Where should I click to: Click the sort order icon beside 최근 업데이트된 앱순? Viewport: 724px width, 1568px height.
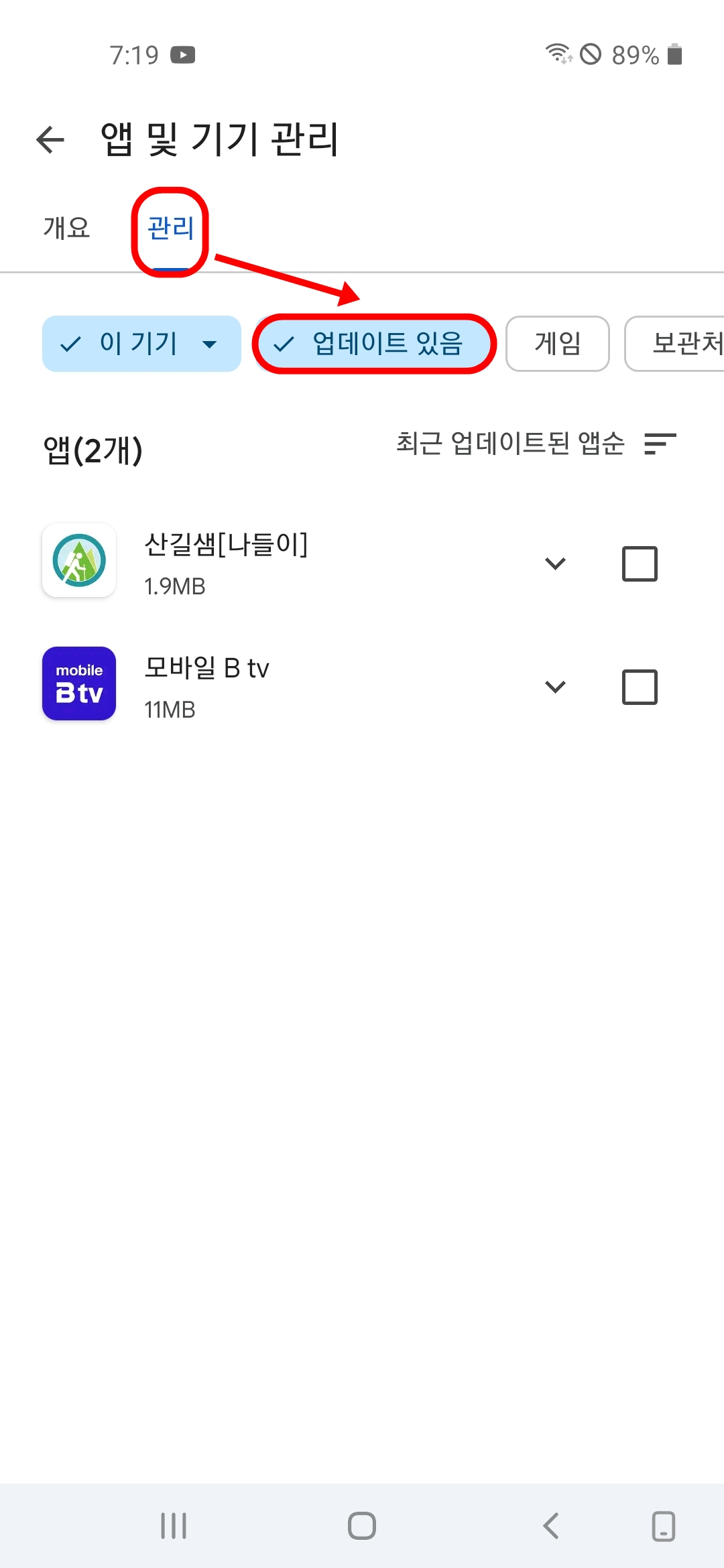661,444
